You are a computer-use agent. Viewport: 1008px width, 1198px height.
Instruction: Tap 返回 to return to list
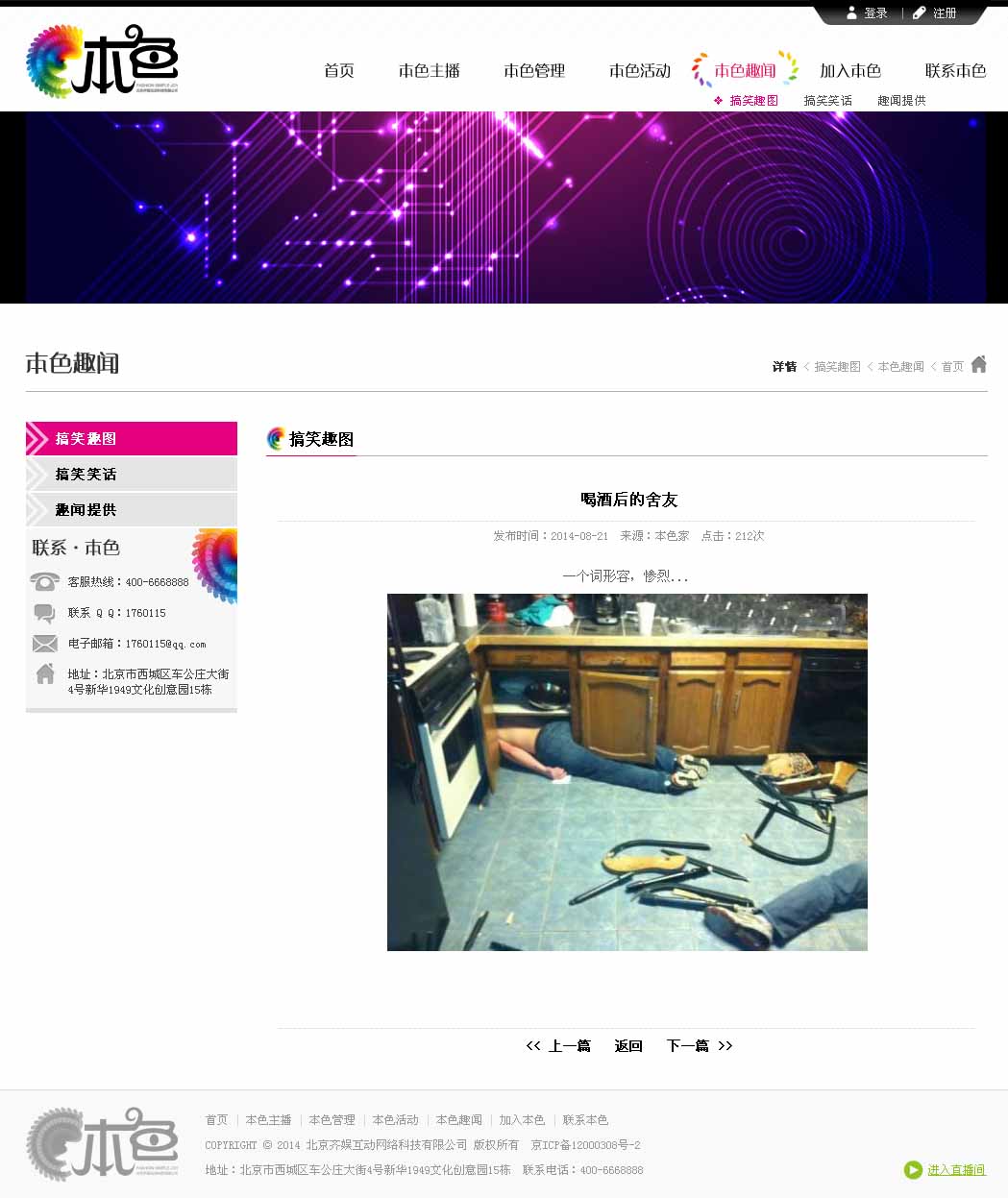click(628, 1046)
